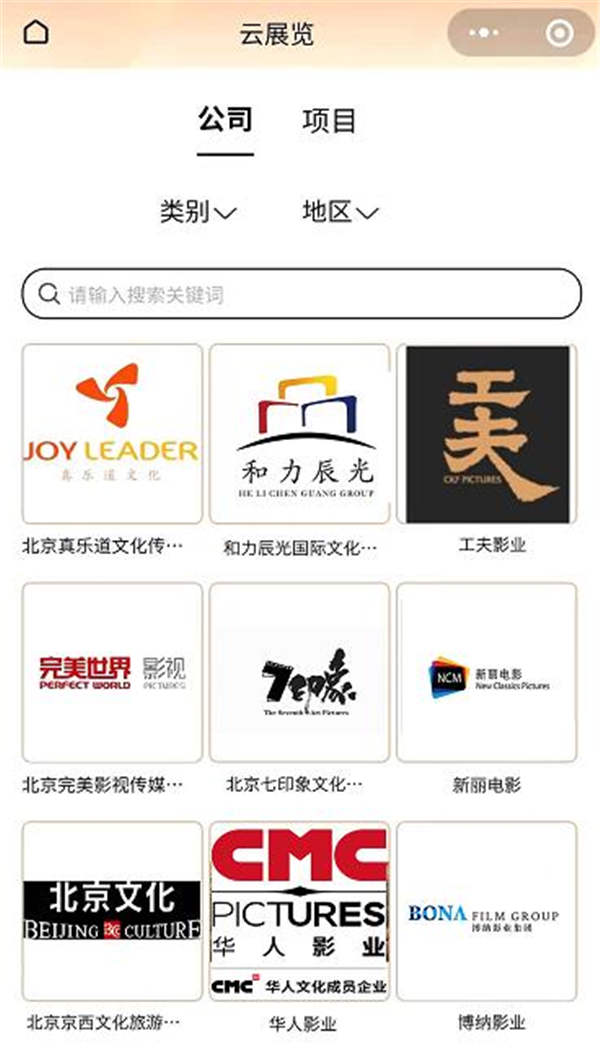
Task: Open the three-dot more menu
Action: click(x=484, y=32)
